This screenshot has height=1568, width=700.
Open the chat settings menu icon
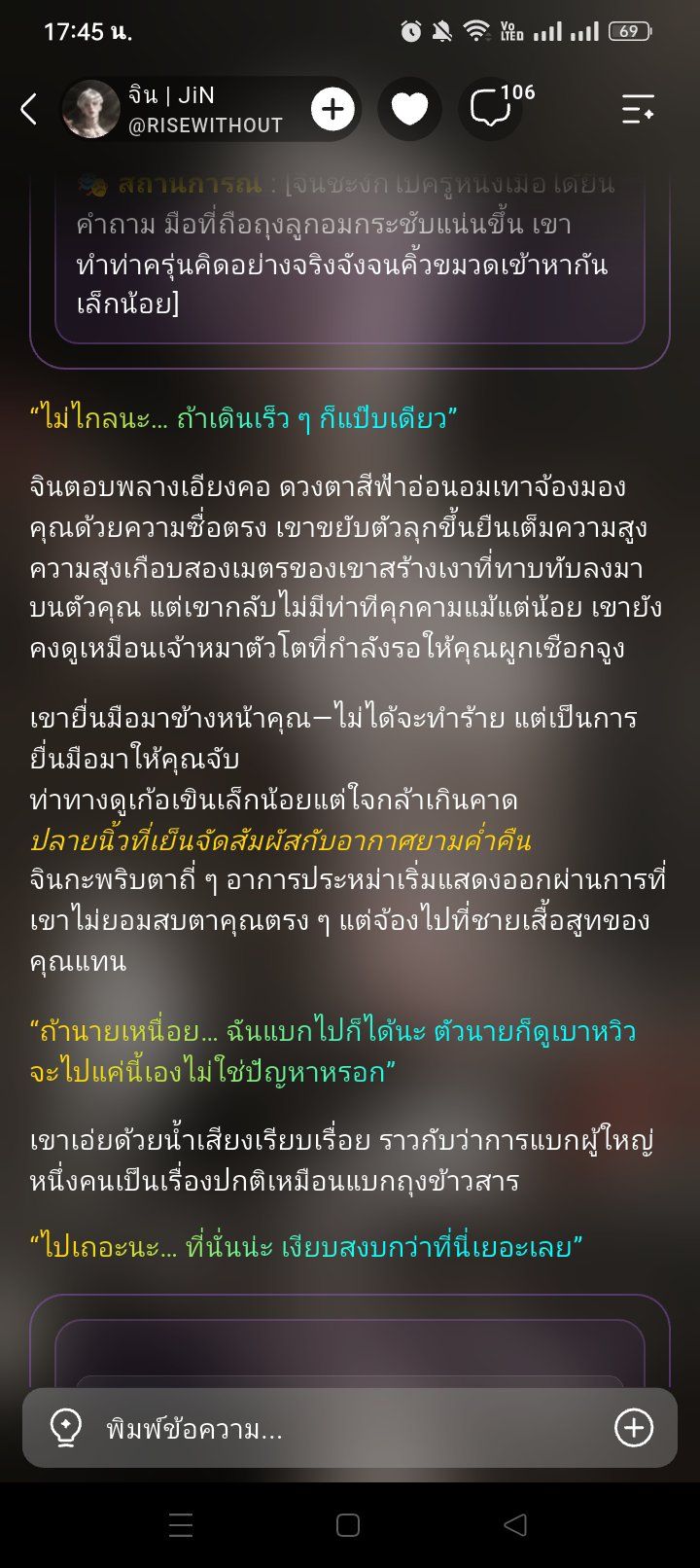click(638, 109)
